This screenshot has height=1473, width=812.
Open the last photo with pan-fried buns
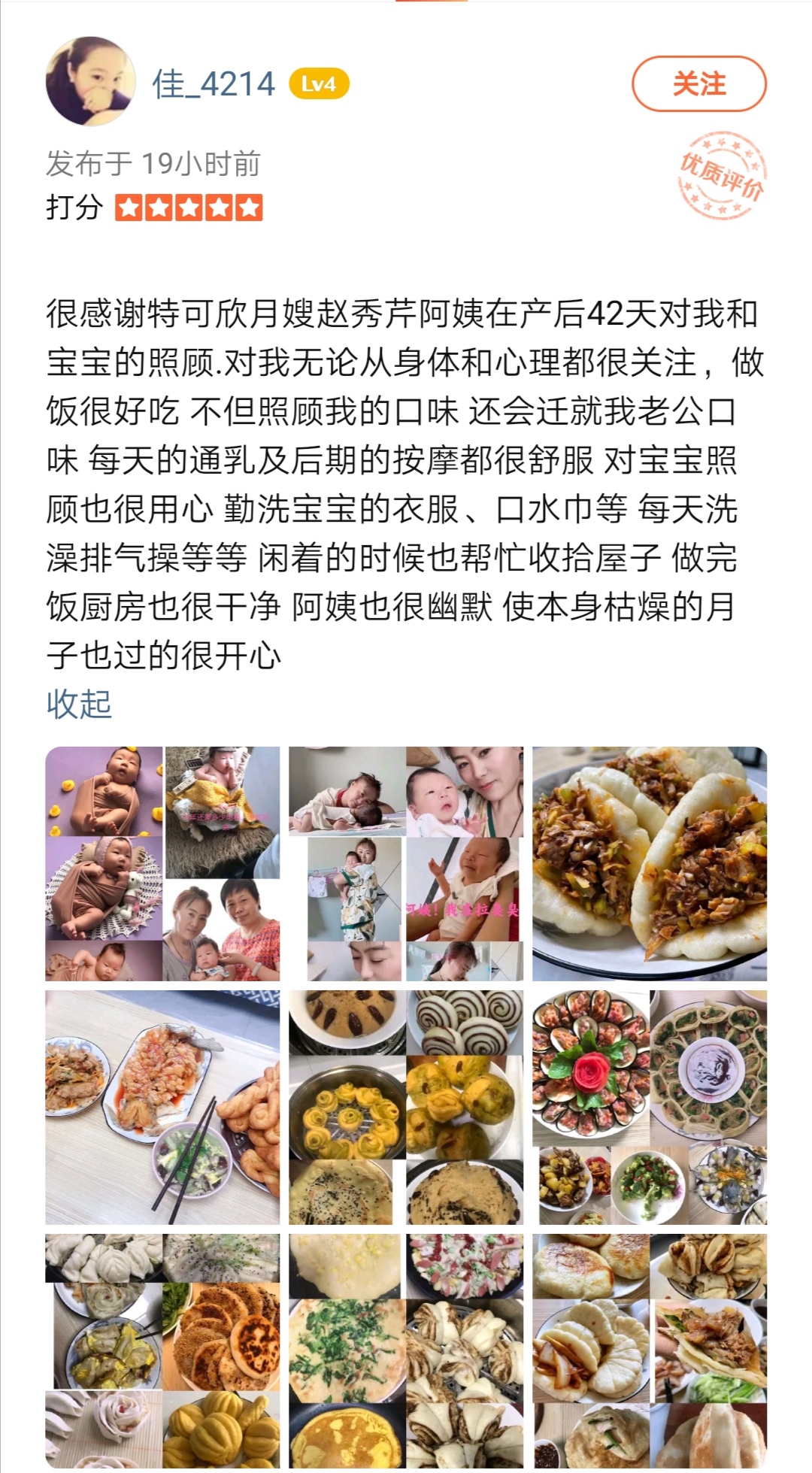[650, 1350]
